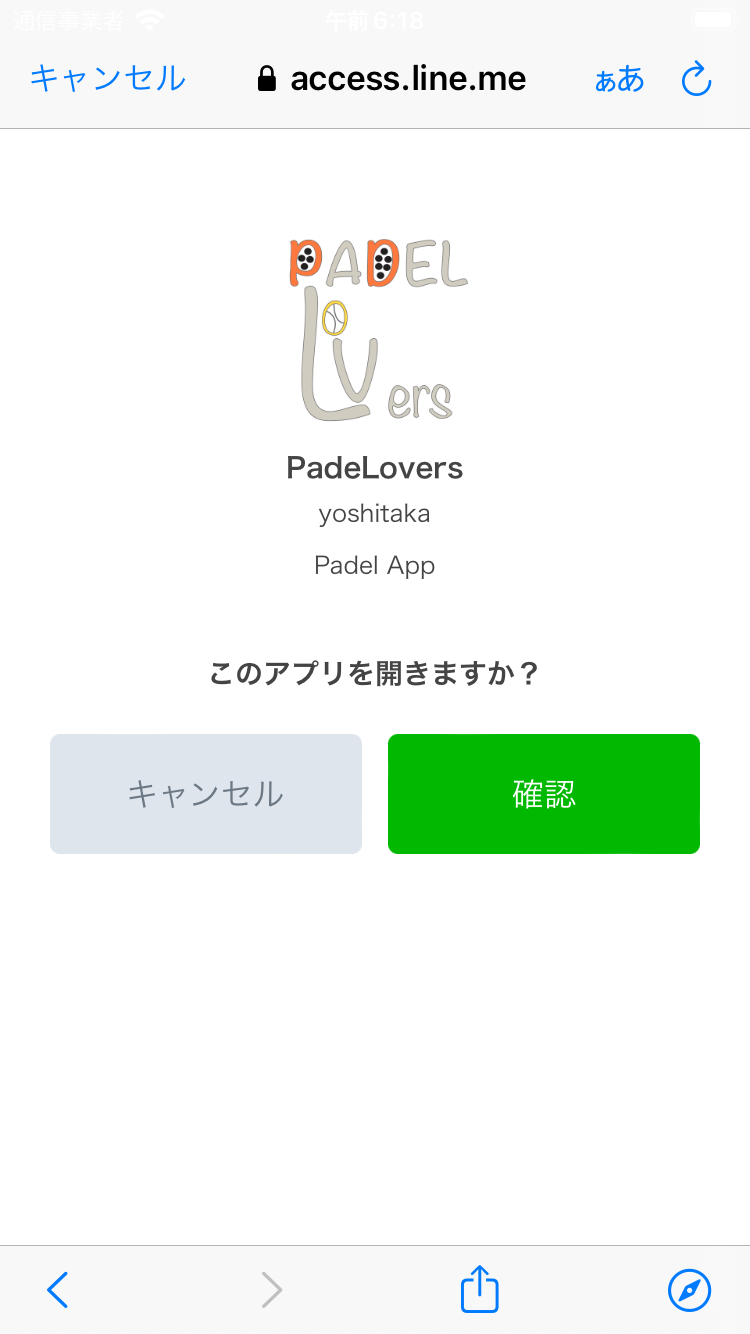The width and height of the screenshot is (750, 1334).
Task: Tap the access.line.me address field
Action: pos(392,79)
